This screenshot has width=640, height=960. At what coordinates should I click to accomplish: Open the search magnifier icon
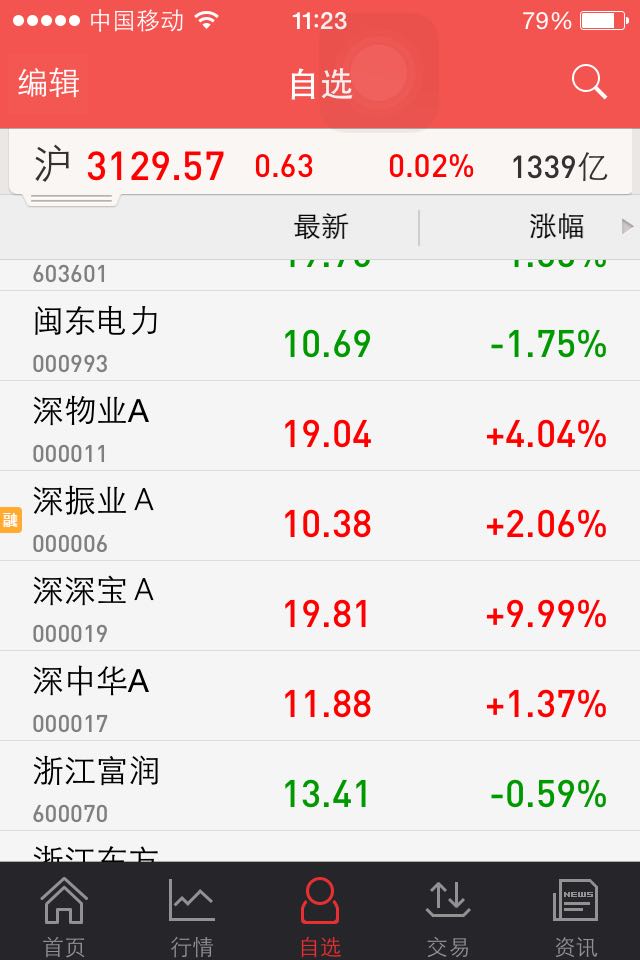click(589, 82)
